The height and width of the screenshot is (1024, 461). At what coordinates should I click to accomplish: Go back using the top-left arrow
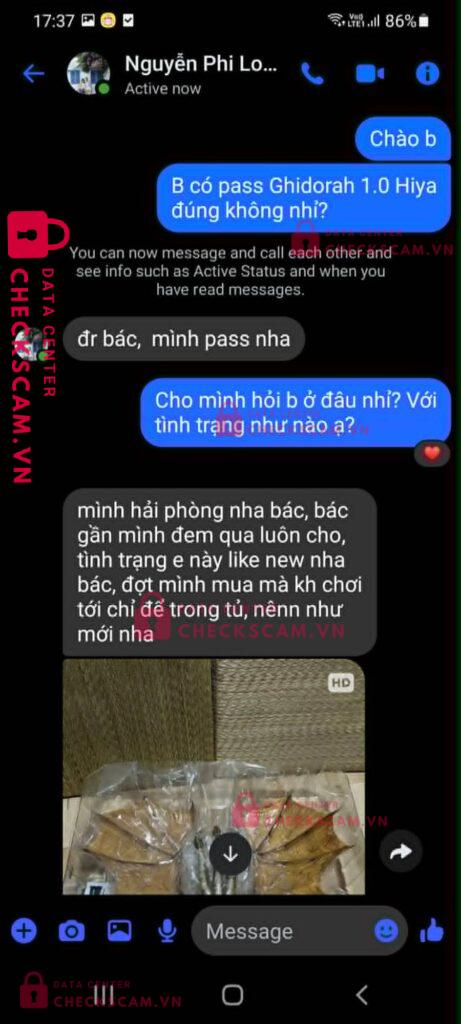click(x=33, y=74)
